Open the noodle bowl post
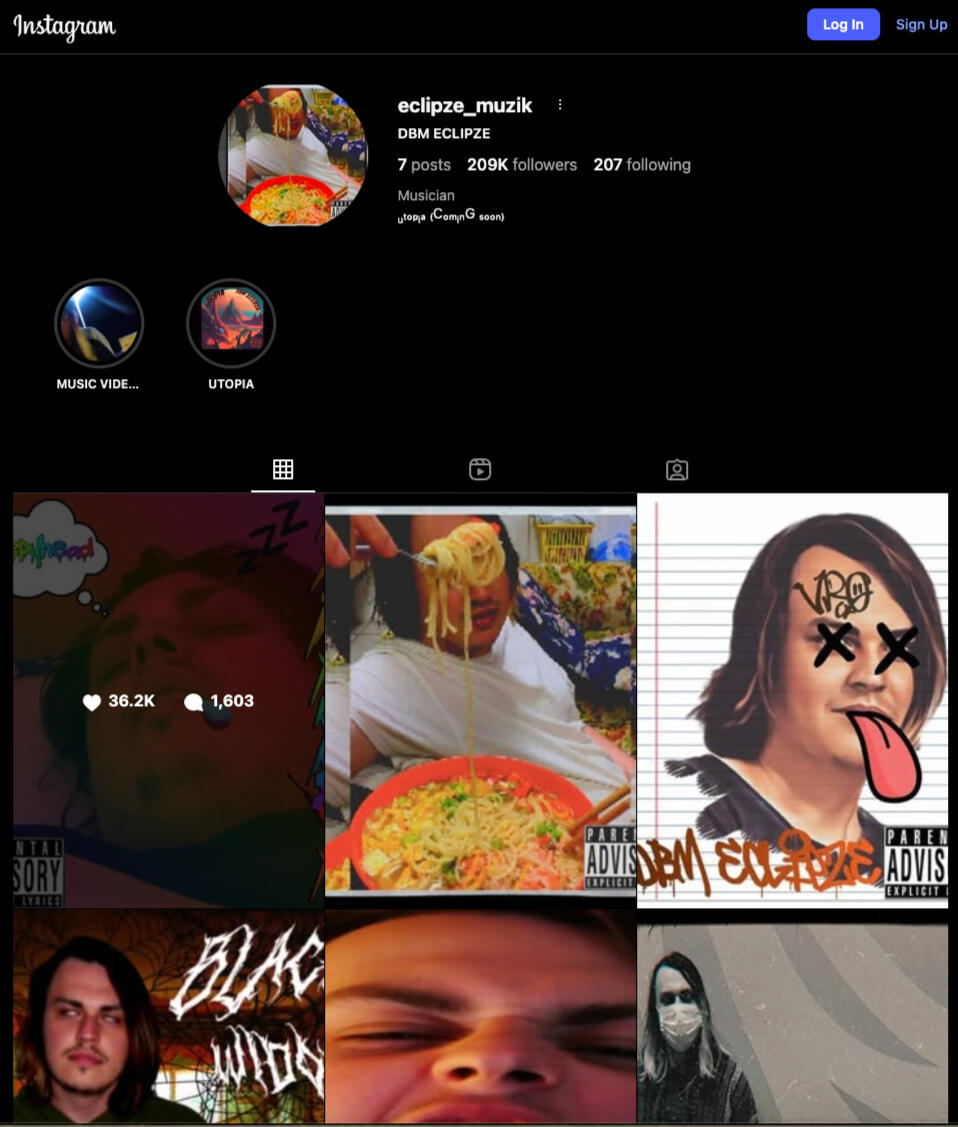Image resolution: width=958 pixels, height=1127 pixels. tap(480, 700)
